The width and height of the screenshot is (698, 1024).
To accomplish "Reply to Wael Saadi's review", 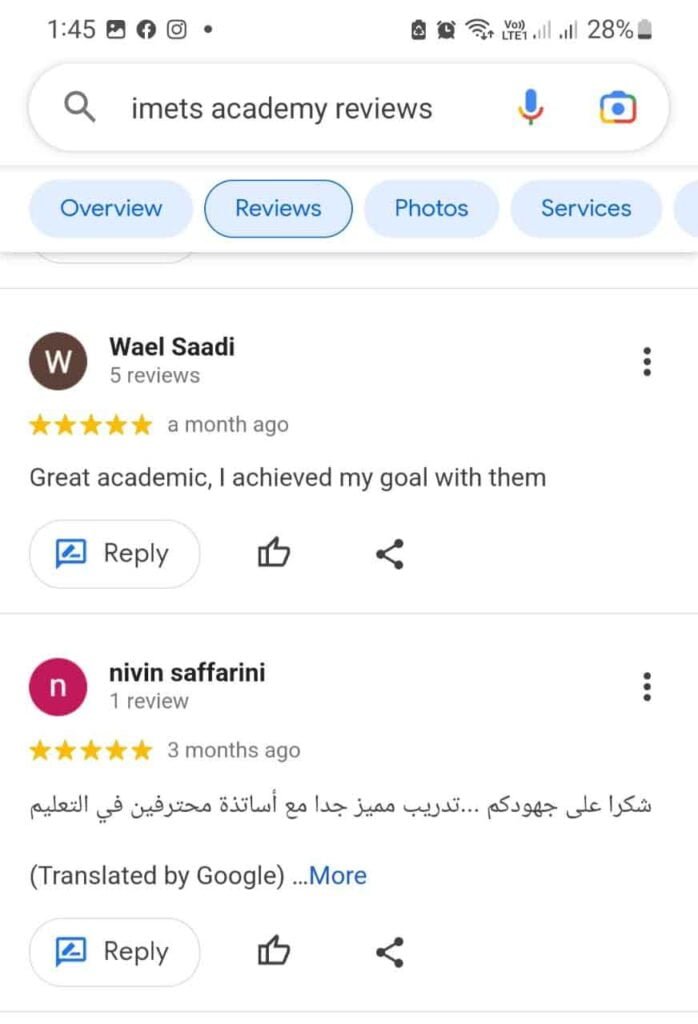I will pyautogui.click(x=114, y=554).
